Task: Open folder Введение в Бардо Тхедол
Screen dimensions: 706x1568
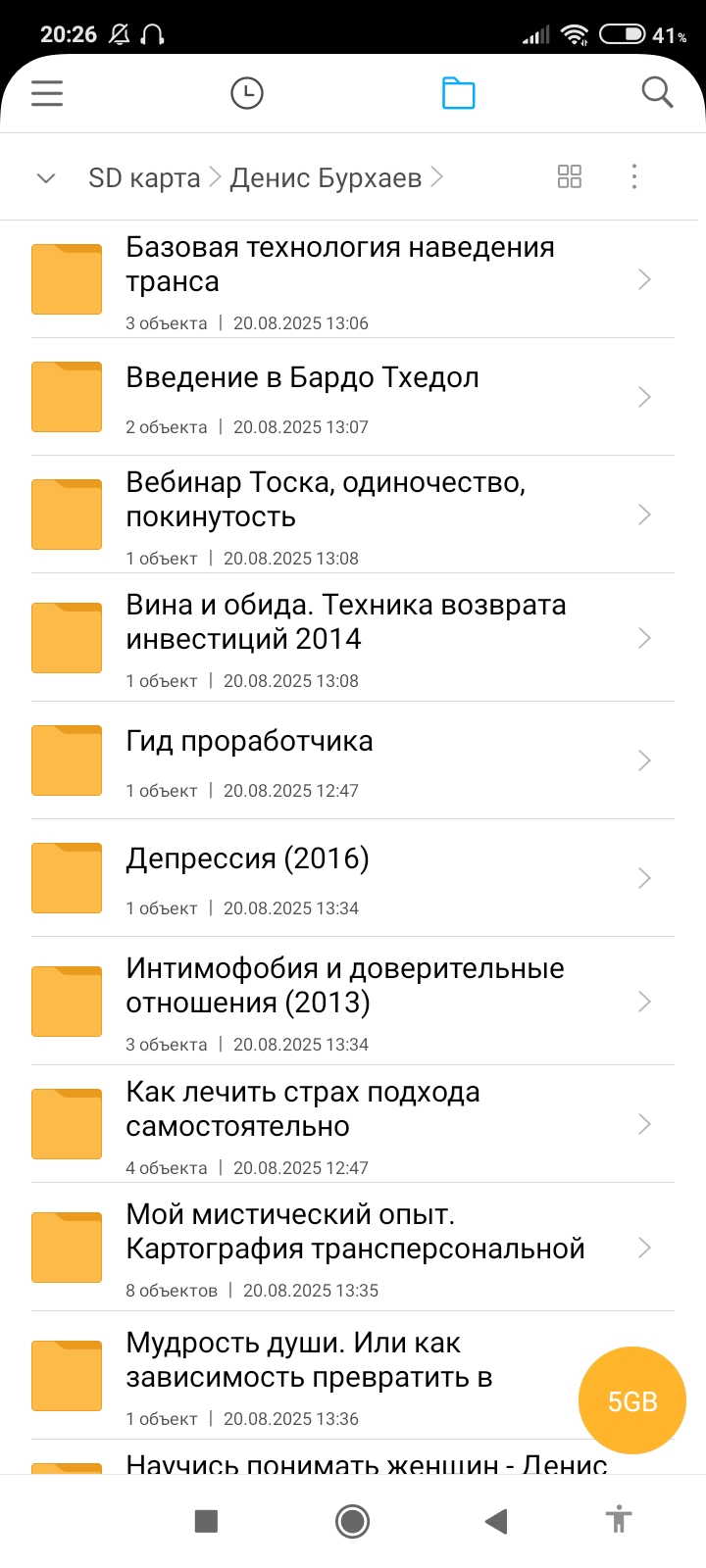Action: (x=353, y=397)
